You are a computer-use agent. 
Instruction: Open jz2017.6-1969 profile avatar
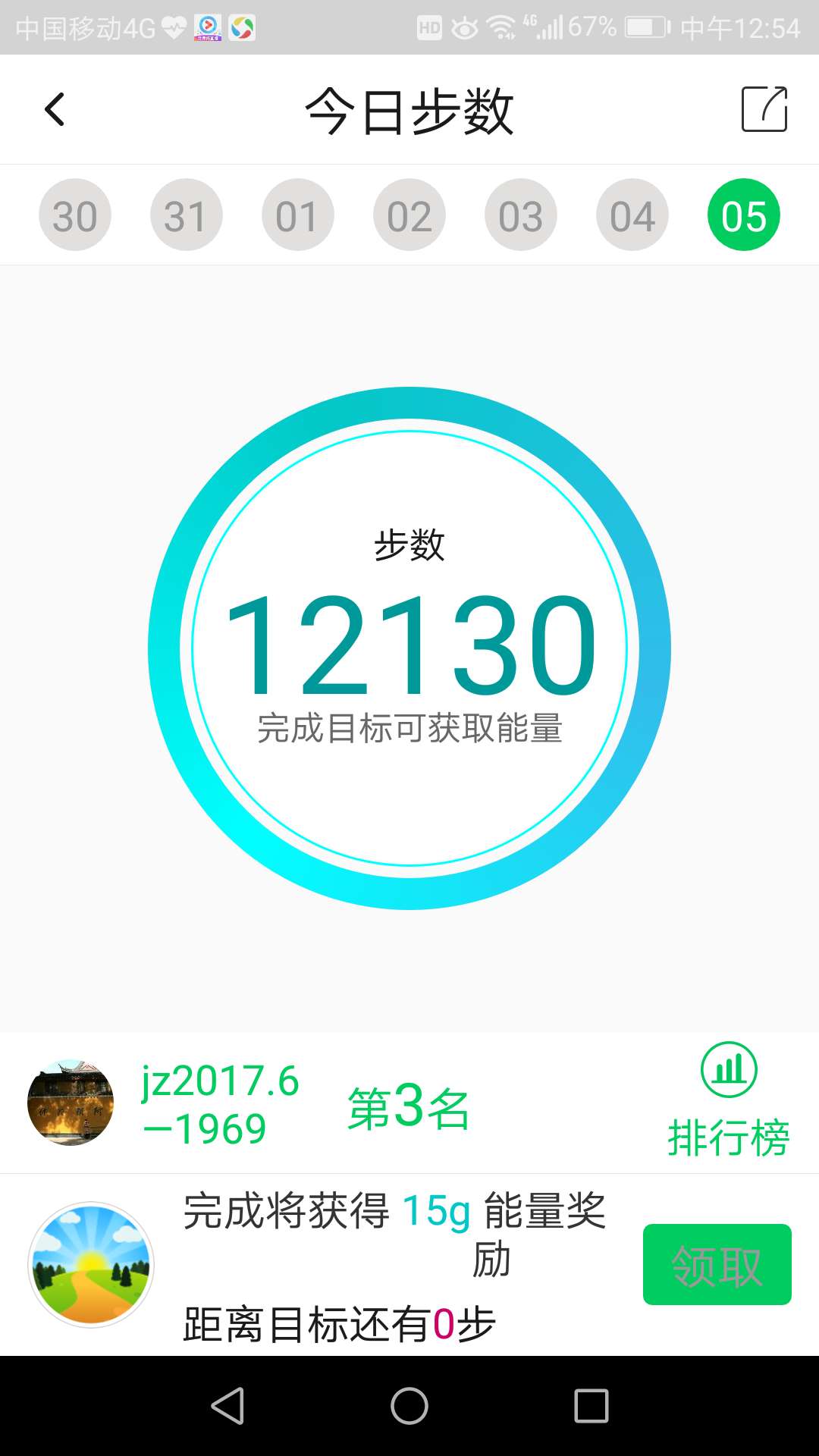click(71, 1100)
